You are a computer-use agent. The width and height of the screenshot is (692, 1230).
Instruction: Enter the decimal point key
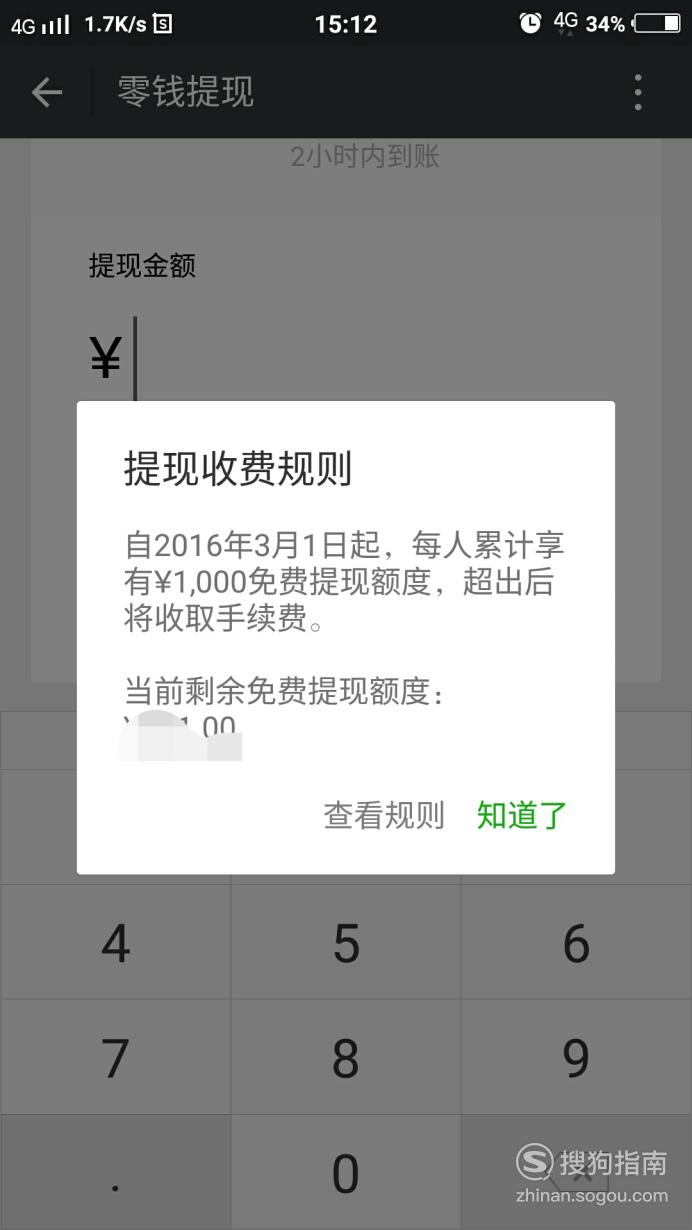(x=115, y=1173)
